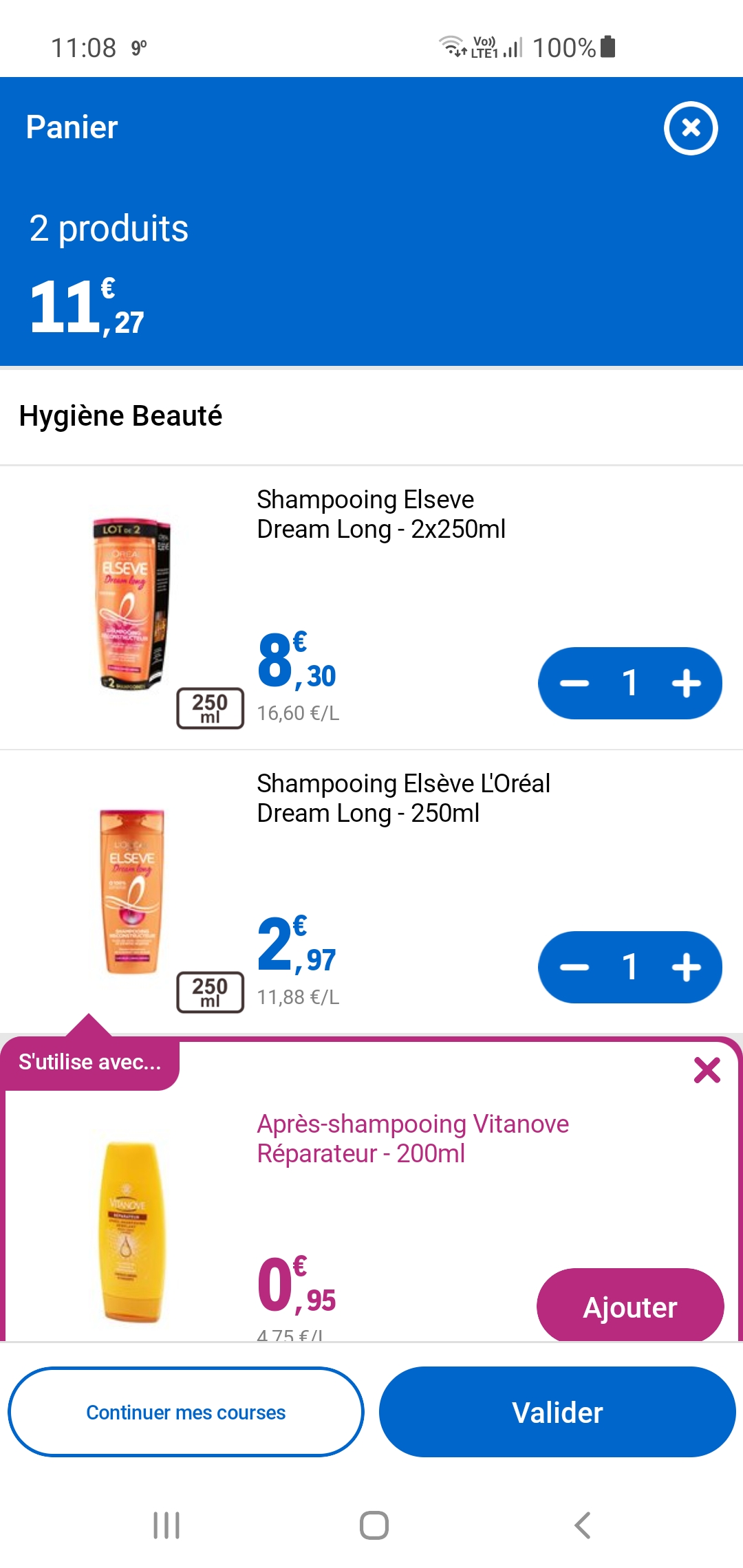View Après-shampooing Vitanove Réparateur details

[412, 1138]
